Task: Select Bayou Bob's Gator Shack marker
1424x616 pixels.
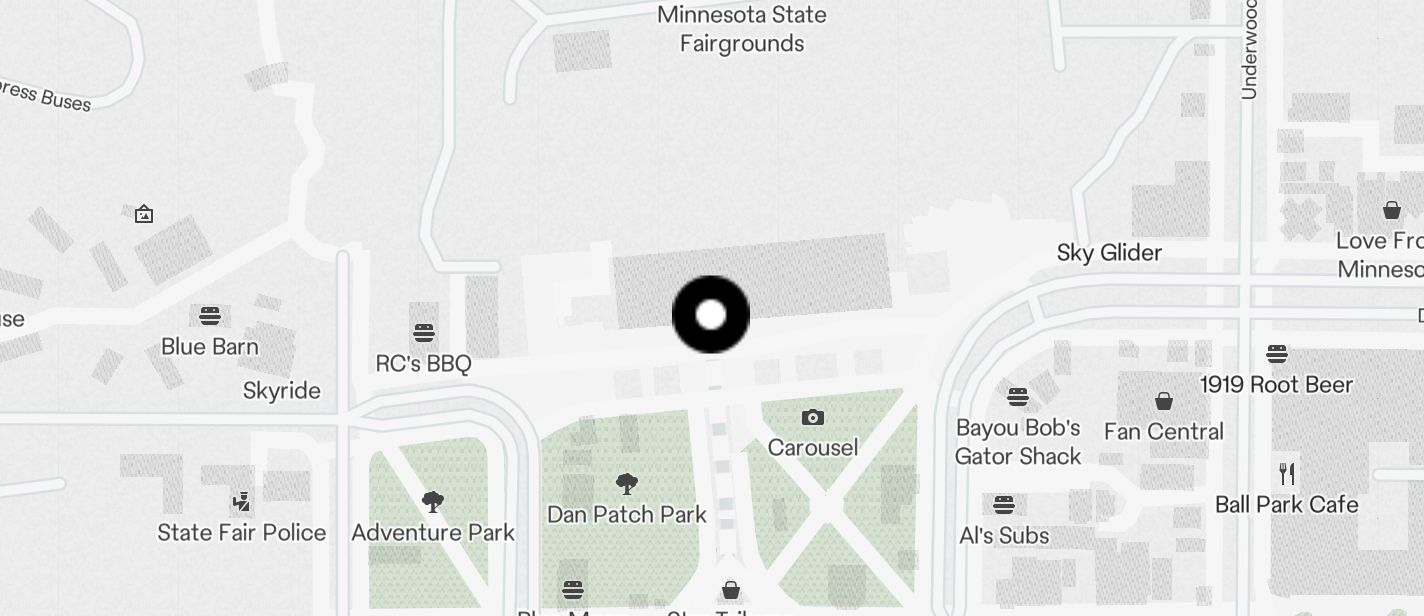Action: point(1018,397)
